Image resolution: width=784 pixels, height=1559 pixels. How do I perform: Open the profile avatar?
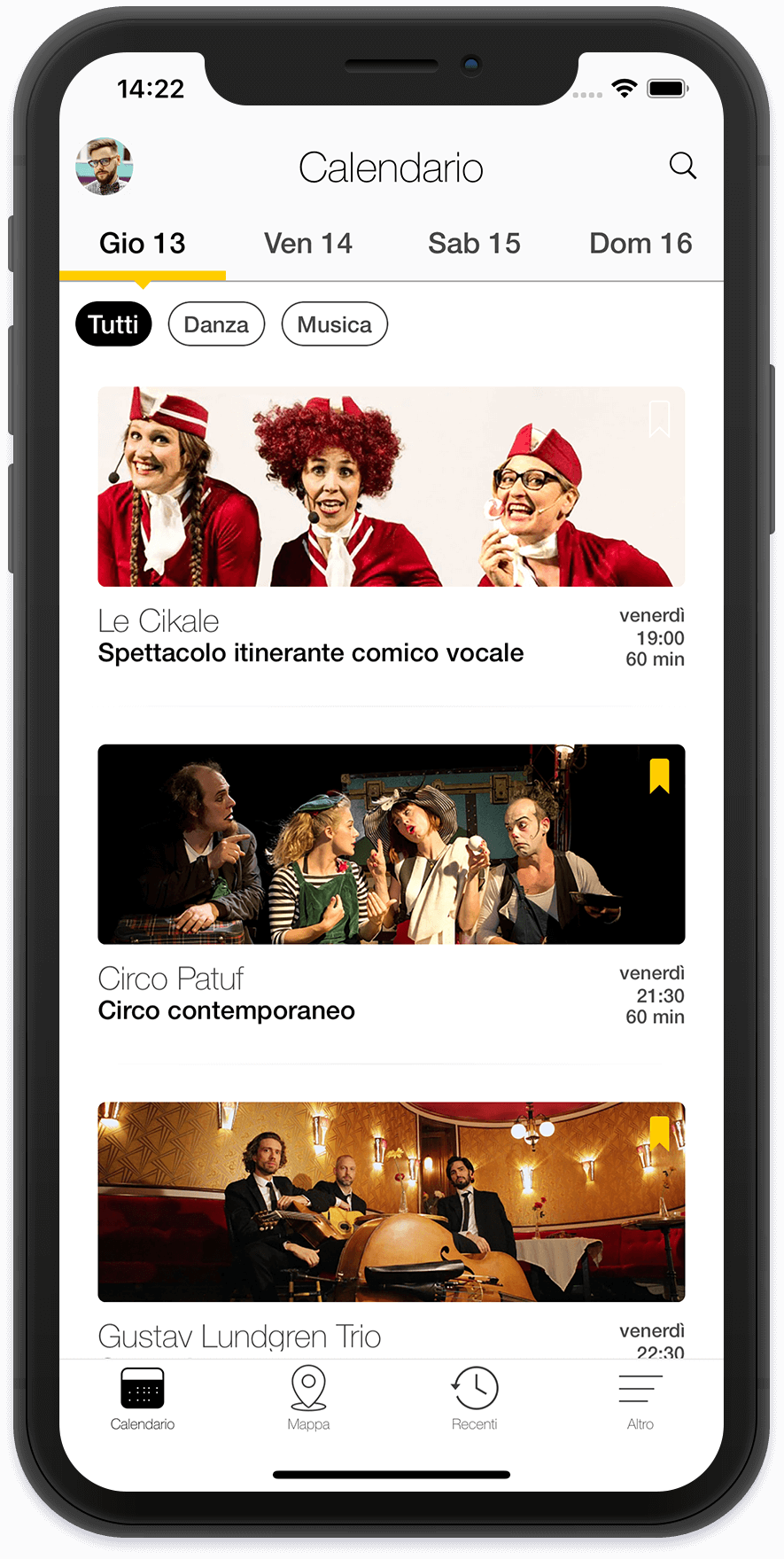pyautogui.click(x=105, y=167)
